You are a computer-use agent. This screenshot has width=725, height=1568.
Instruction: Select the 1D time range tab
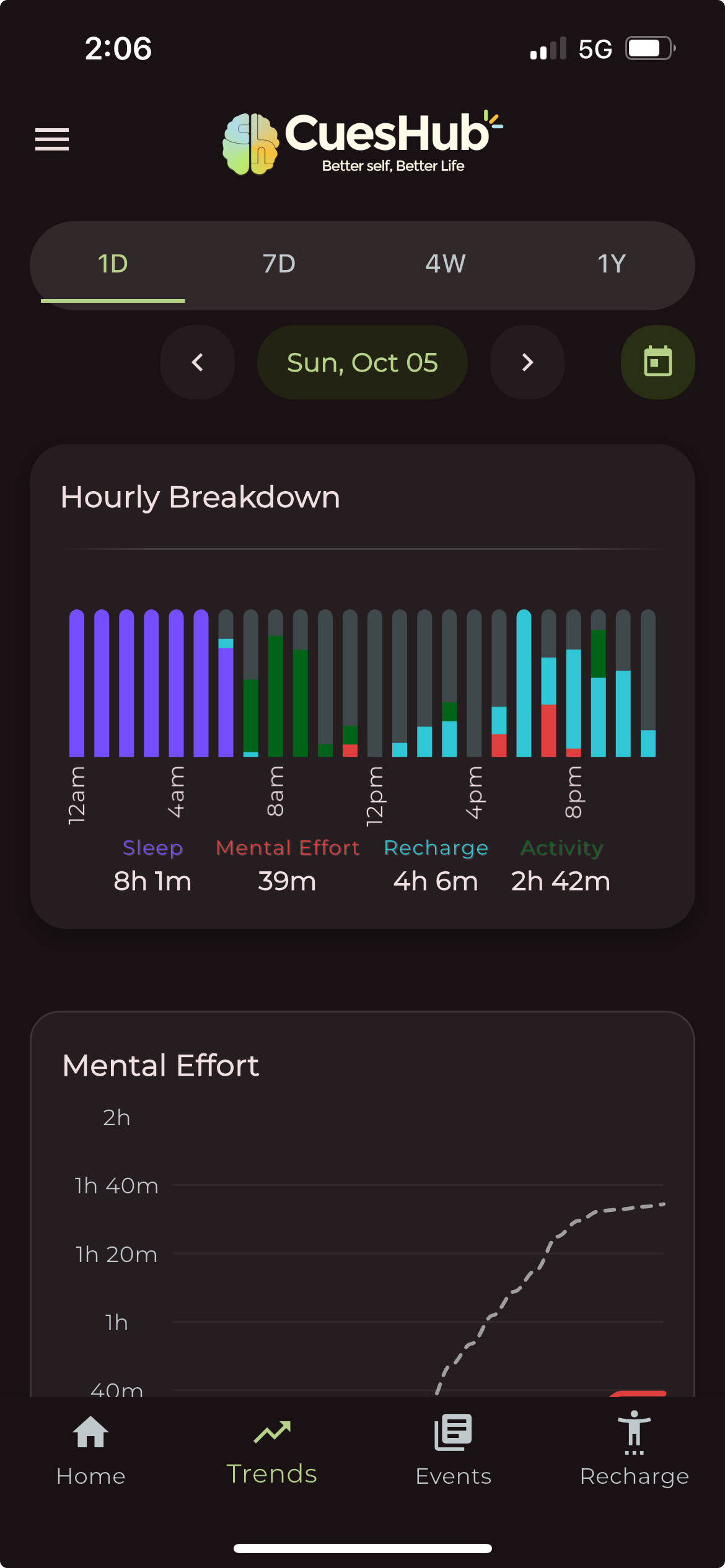pyautogui.click(x=113, y=264)
